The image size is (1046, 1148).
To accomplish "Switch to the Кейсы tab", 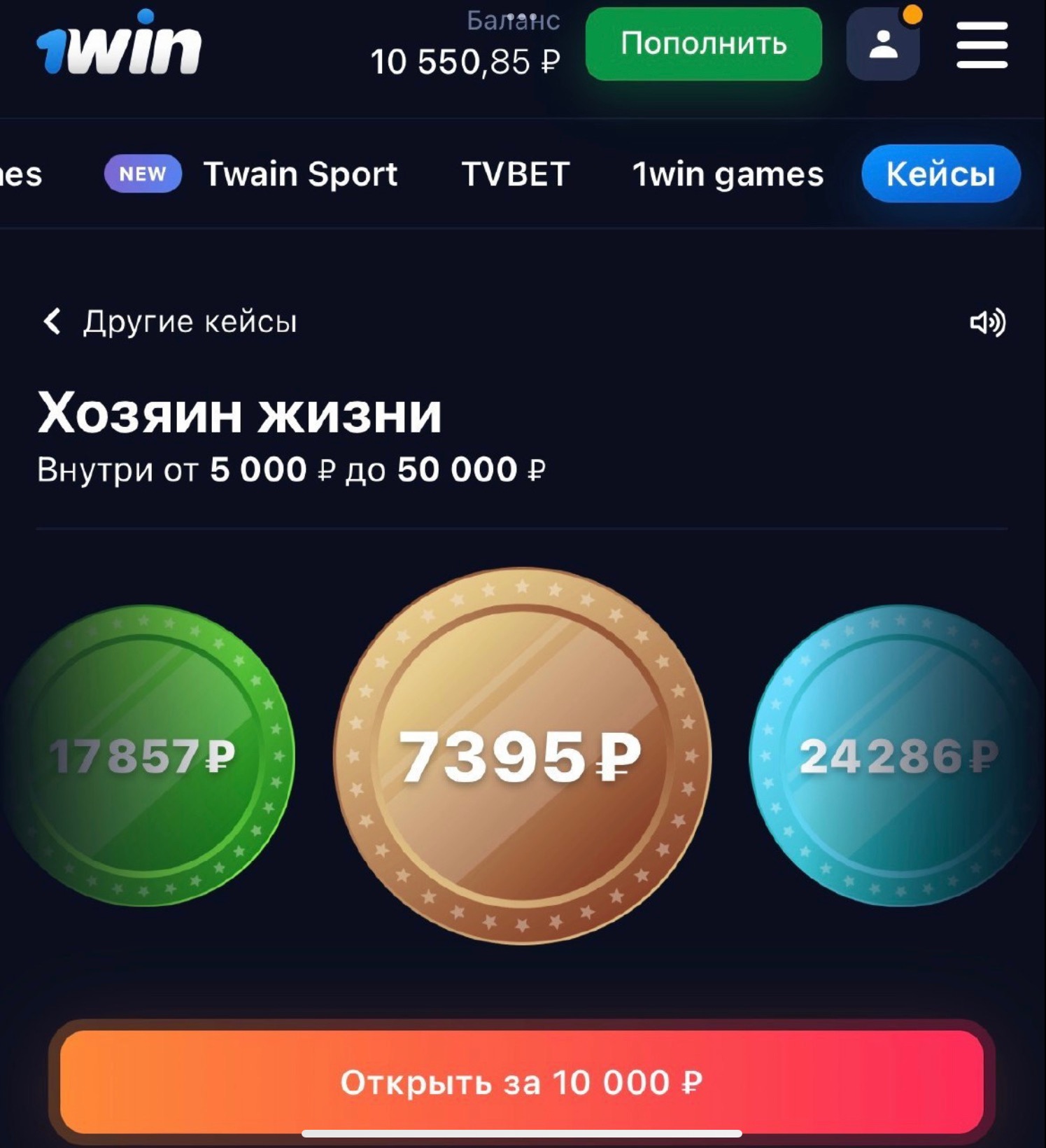I will [940, 174].
